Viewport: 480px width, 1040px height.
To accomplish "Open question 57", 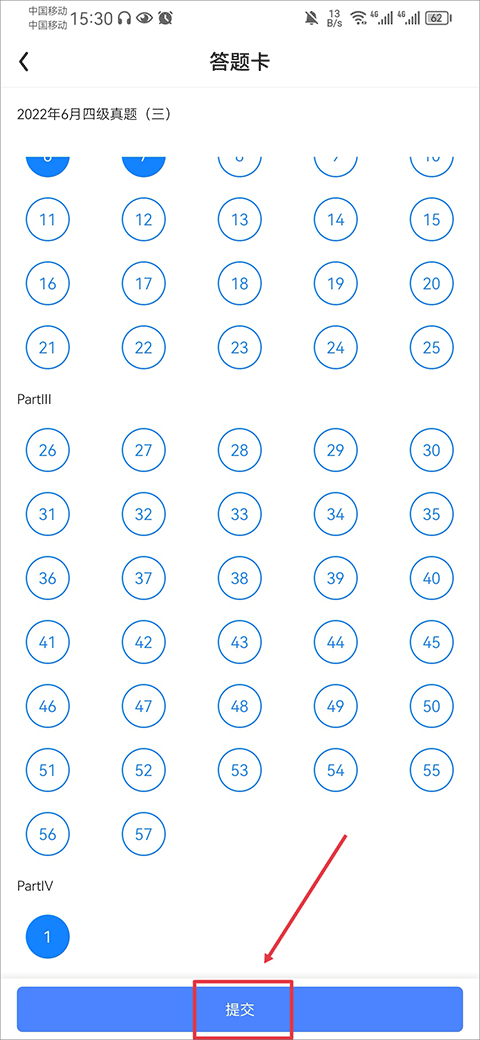I will click(x=144, y=834).
